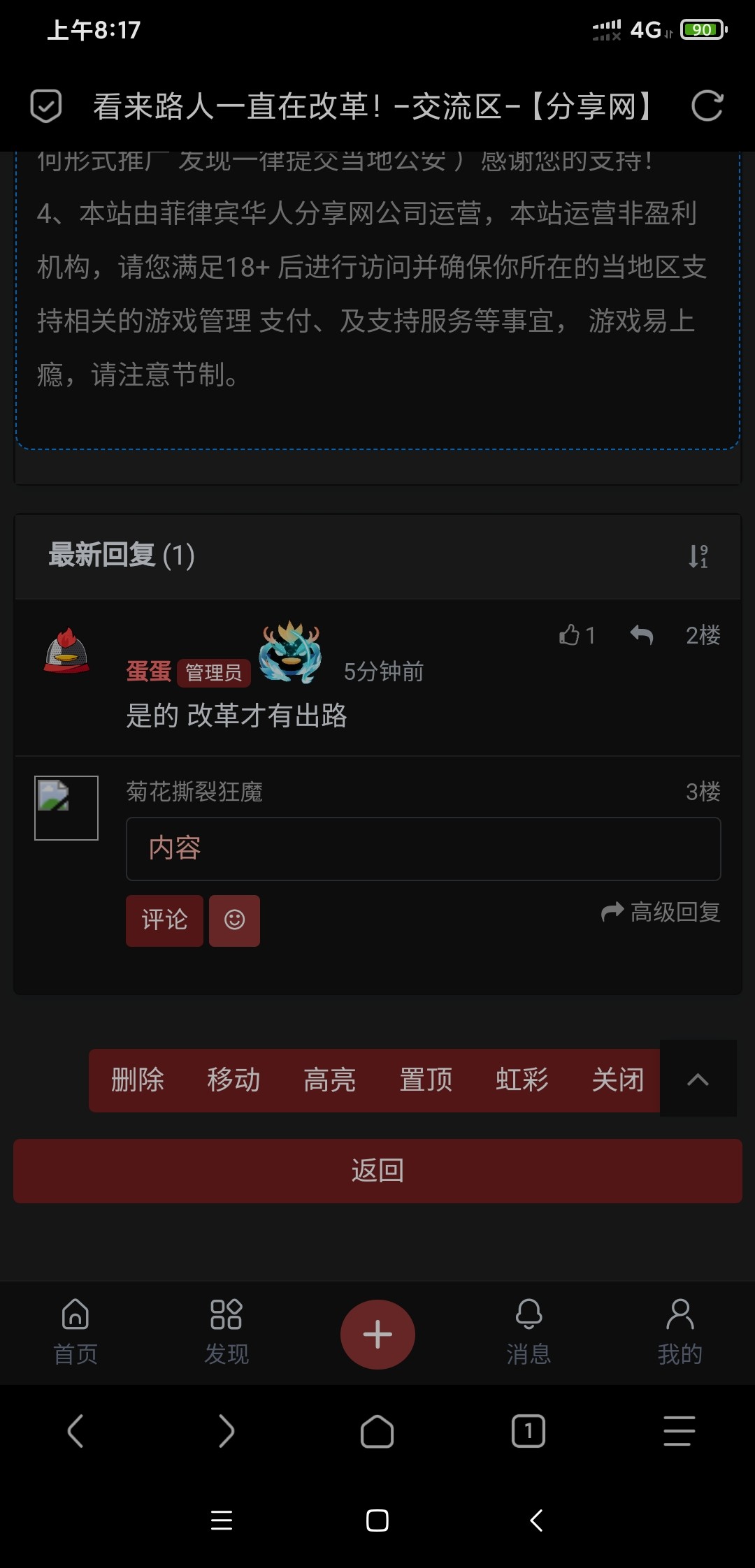The height and width of the screenshot is (1568, 755).
Task: Tap 移动 to move the thread
Action: tap(233, 1080)
